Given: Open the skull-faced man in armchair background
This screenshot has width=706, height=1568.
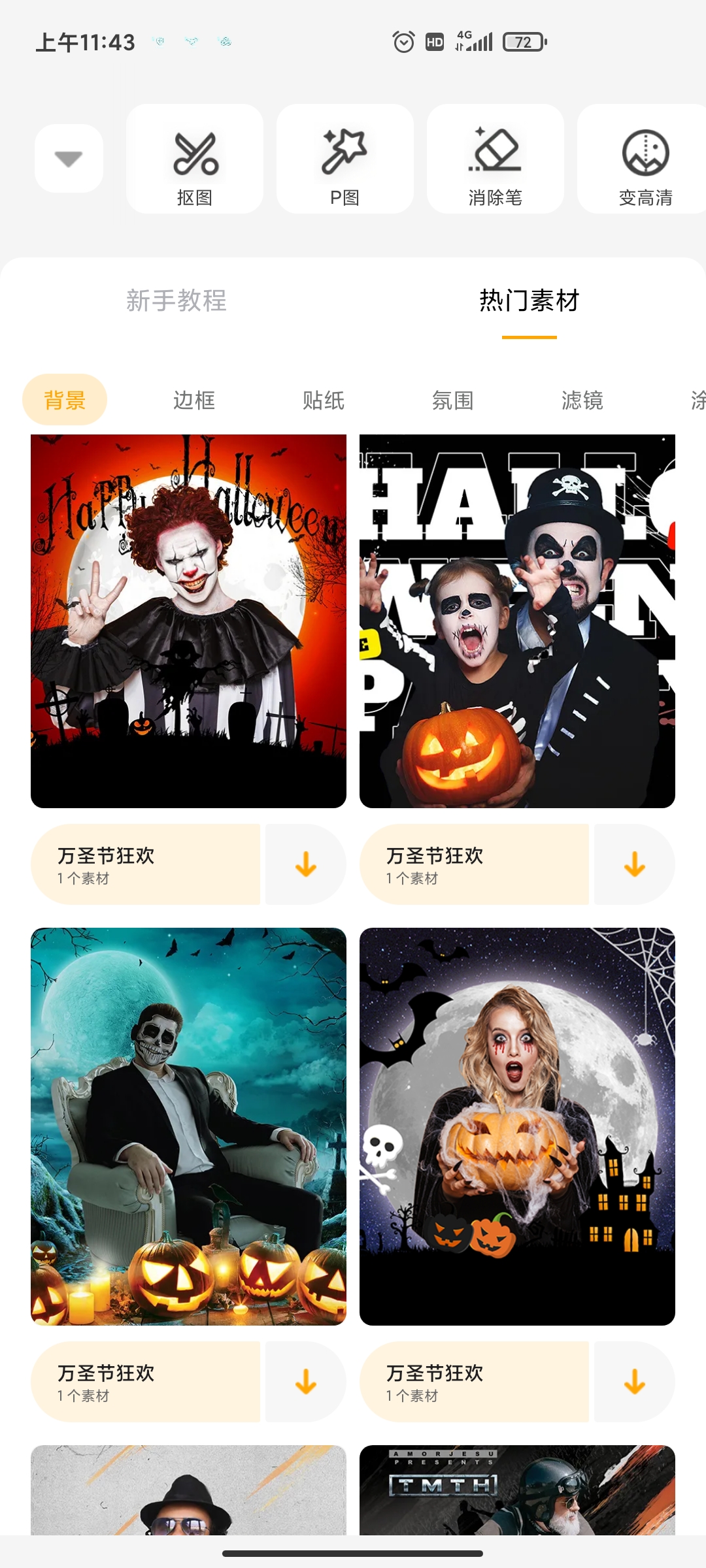Looking at the screenshot, I should coord(188,1126).
